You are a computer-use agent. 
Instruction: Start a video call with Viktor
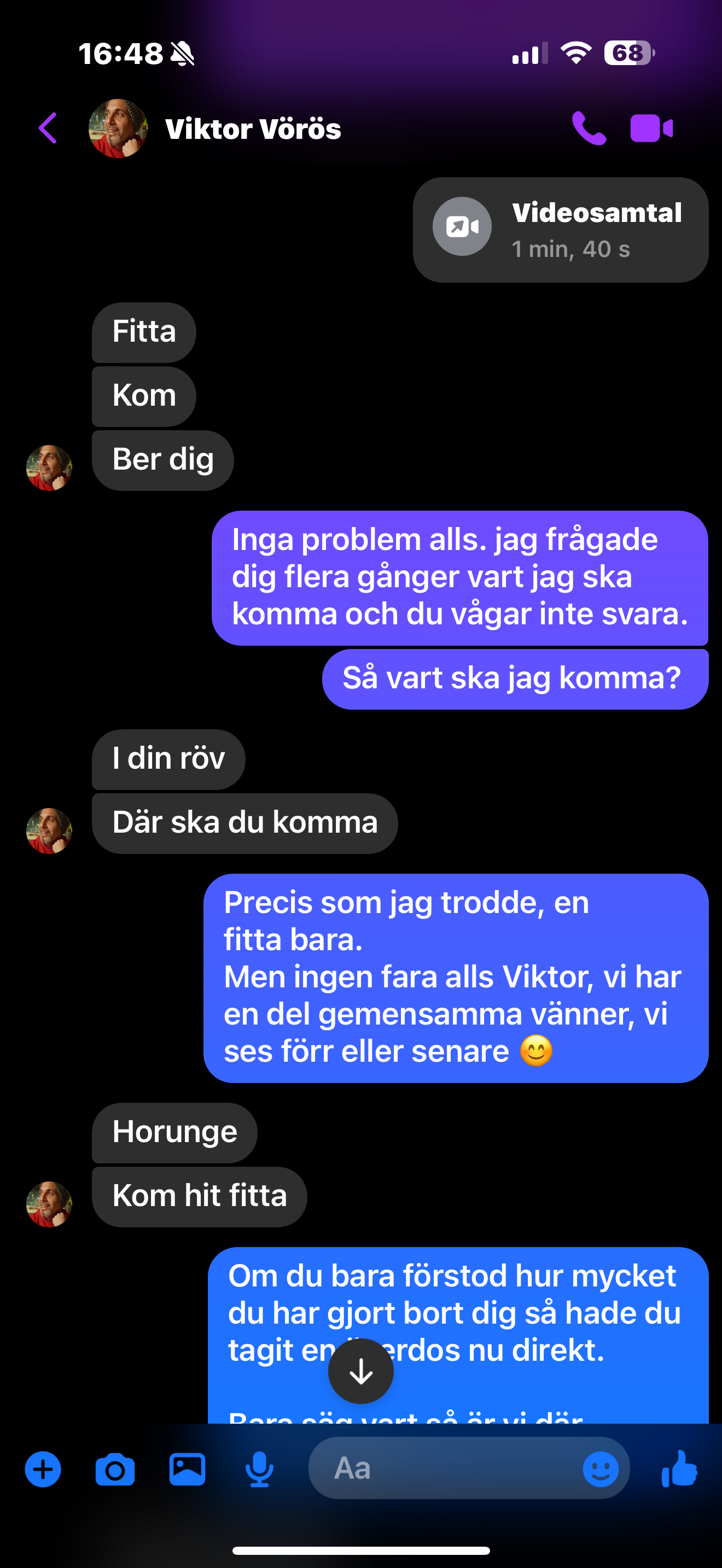651,128
